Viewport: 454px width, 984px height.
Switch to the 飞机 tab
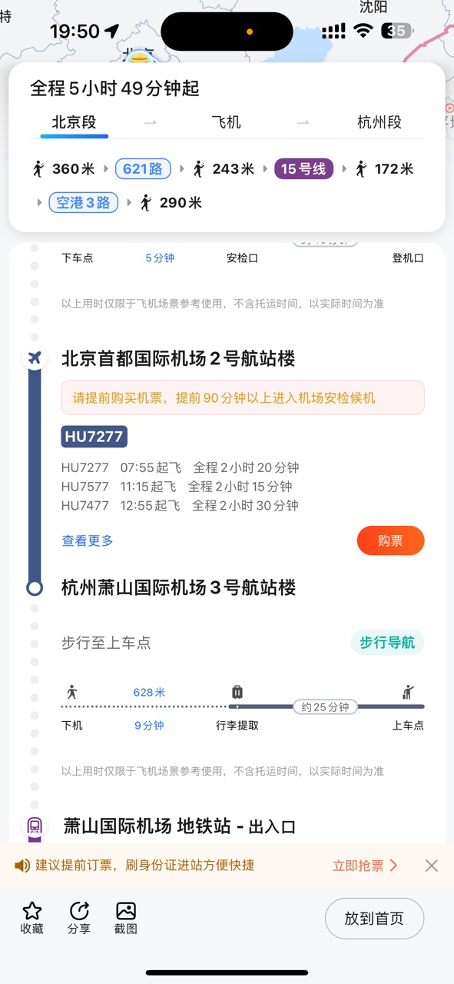(x=226, y=122)
